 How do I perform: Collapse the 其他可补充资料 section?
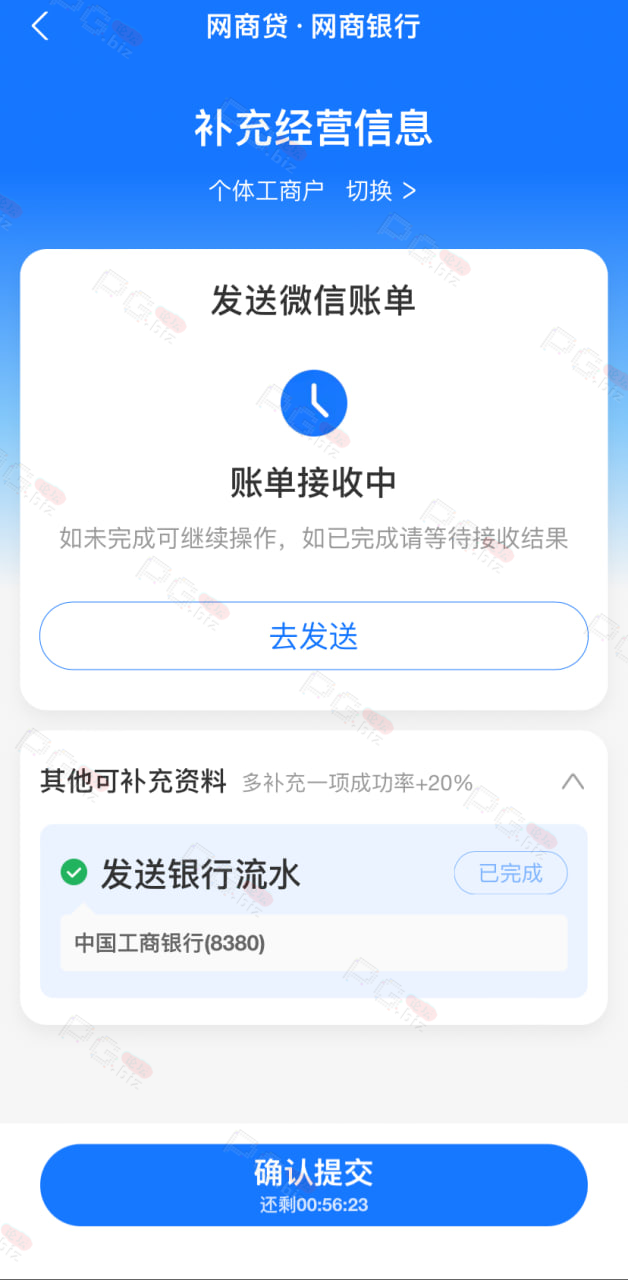pyautogui.click(x=573, y=781)
